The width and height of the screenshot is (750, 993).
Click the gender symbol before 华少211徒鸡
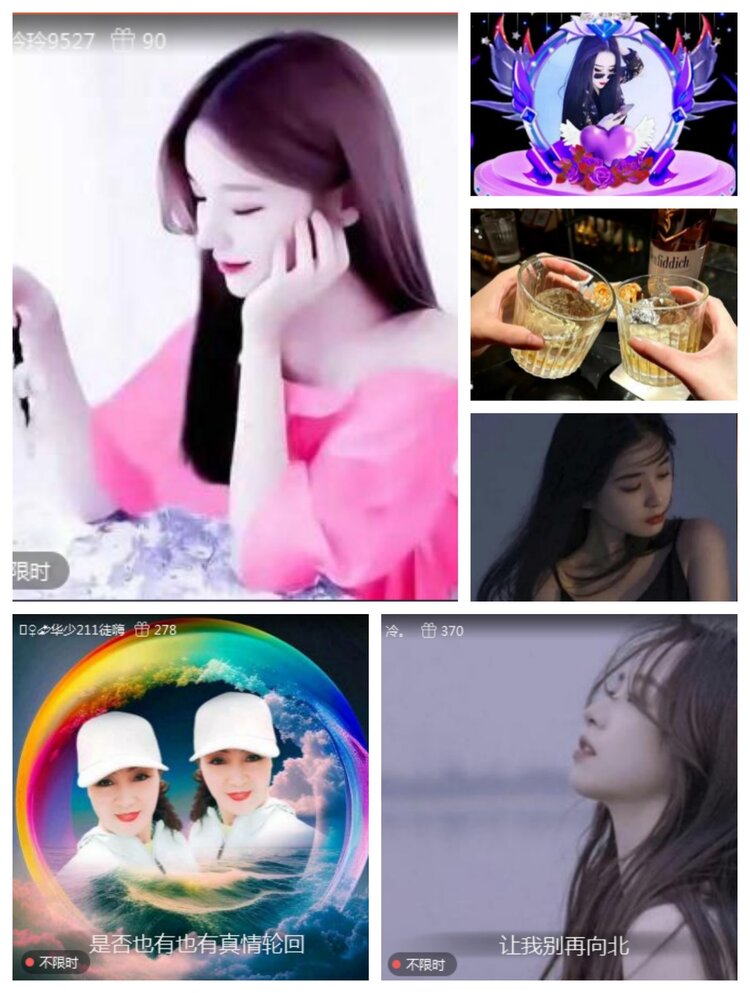click(x=28, y=628)
